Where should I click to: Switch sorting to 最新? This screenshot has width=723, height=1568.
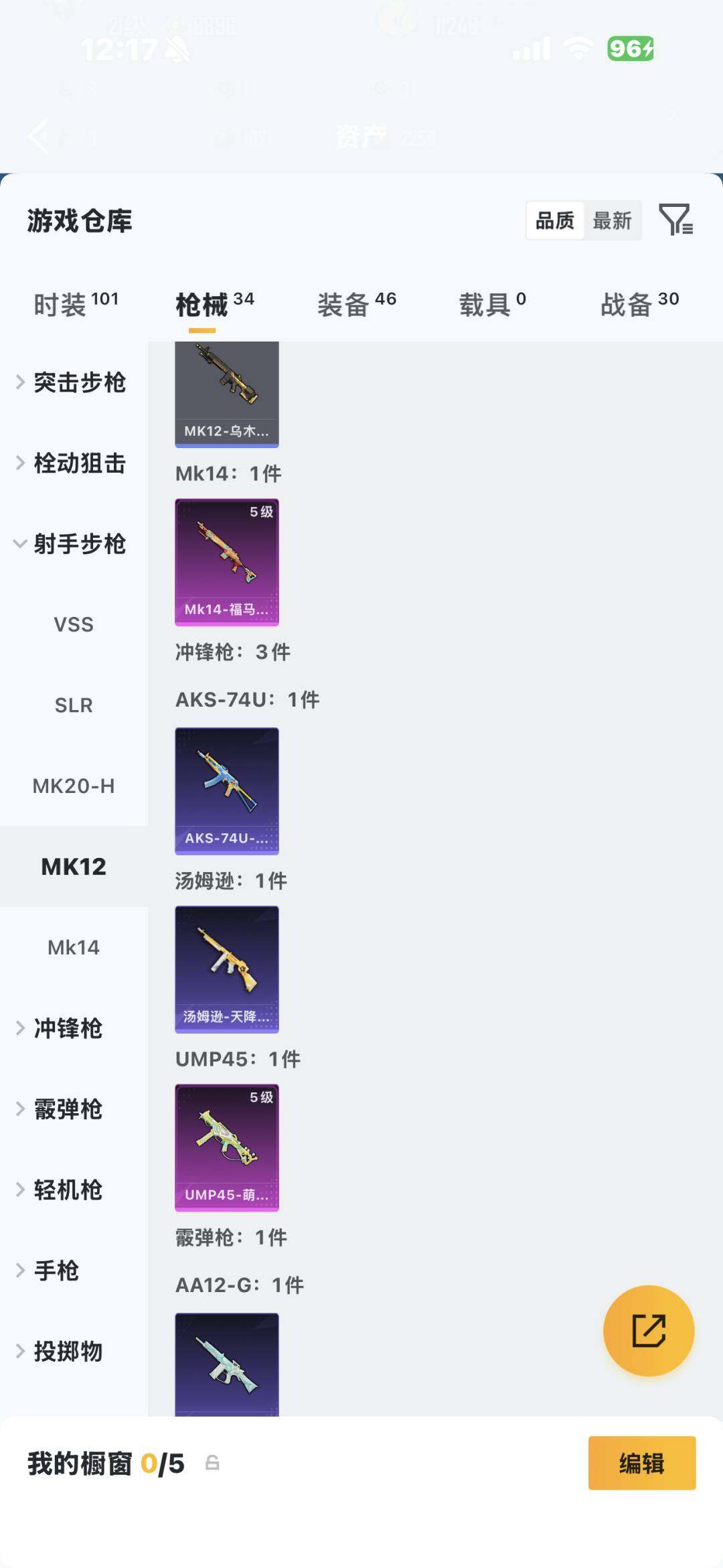tap(613, 221)
